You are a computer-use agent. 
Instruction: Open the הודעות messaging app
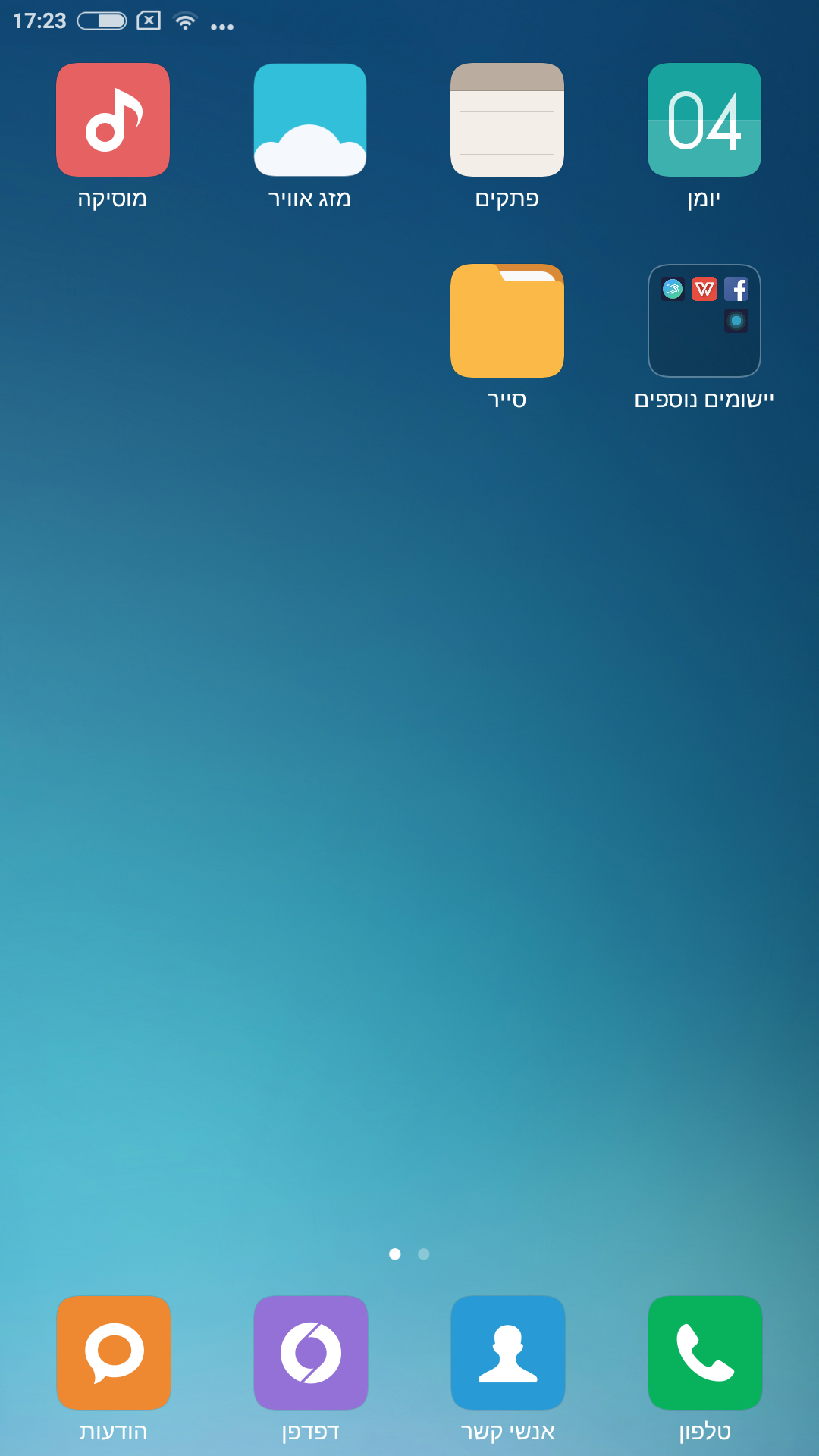click(x=114, y=1353)
